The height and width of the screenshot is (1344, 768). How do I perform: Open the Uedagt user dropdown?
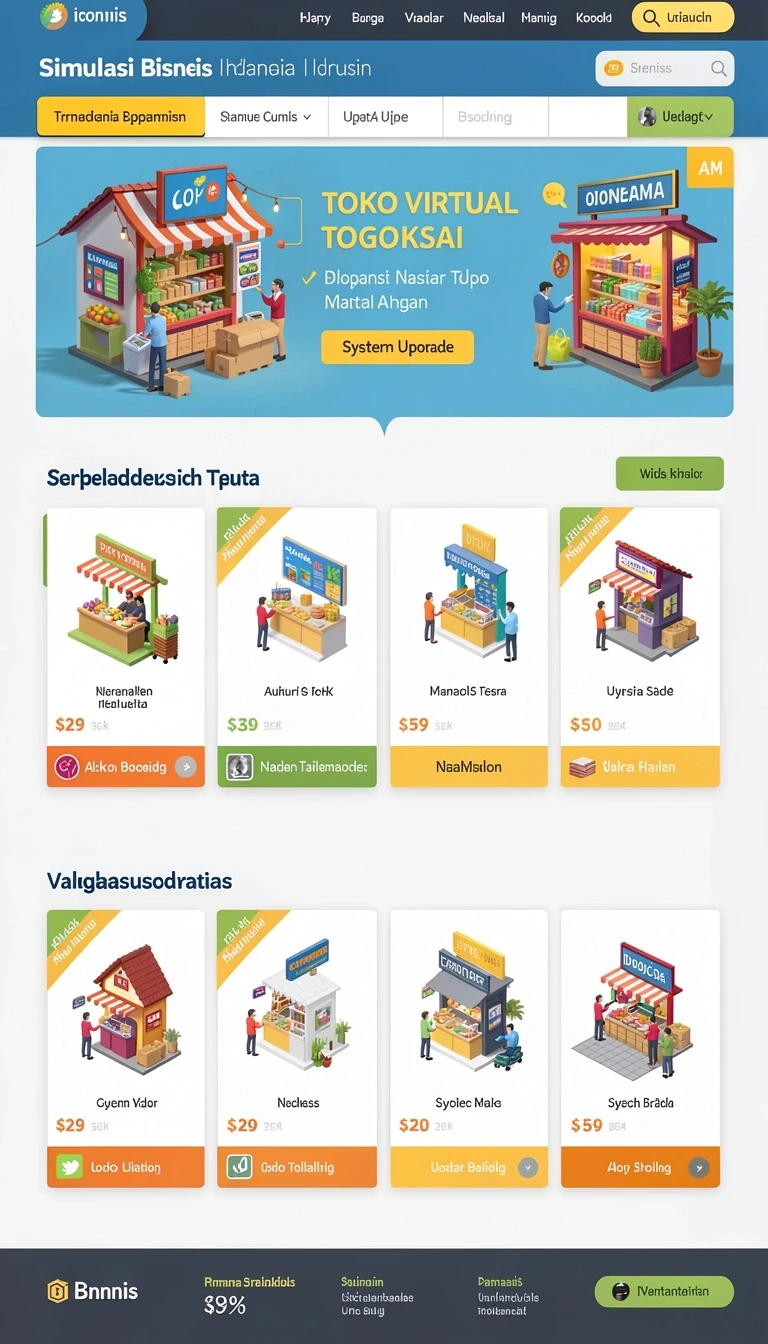tap(680, 117)
